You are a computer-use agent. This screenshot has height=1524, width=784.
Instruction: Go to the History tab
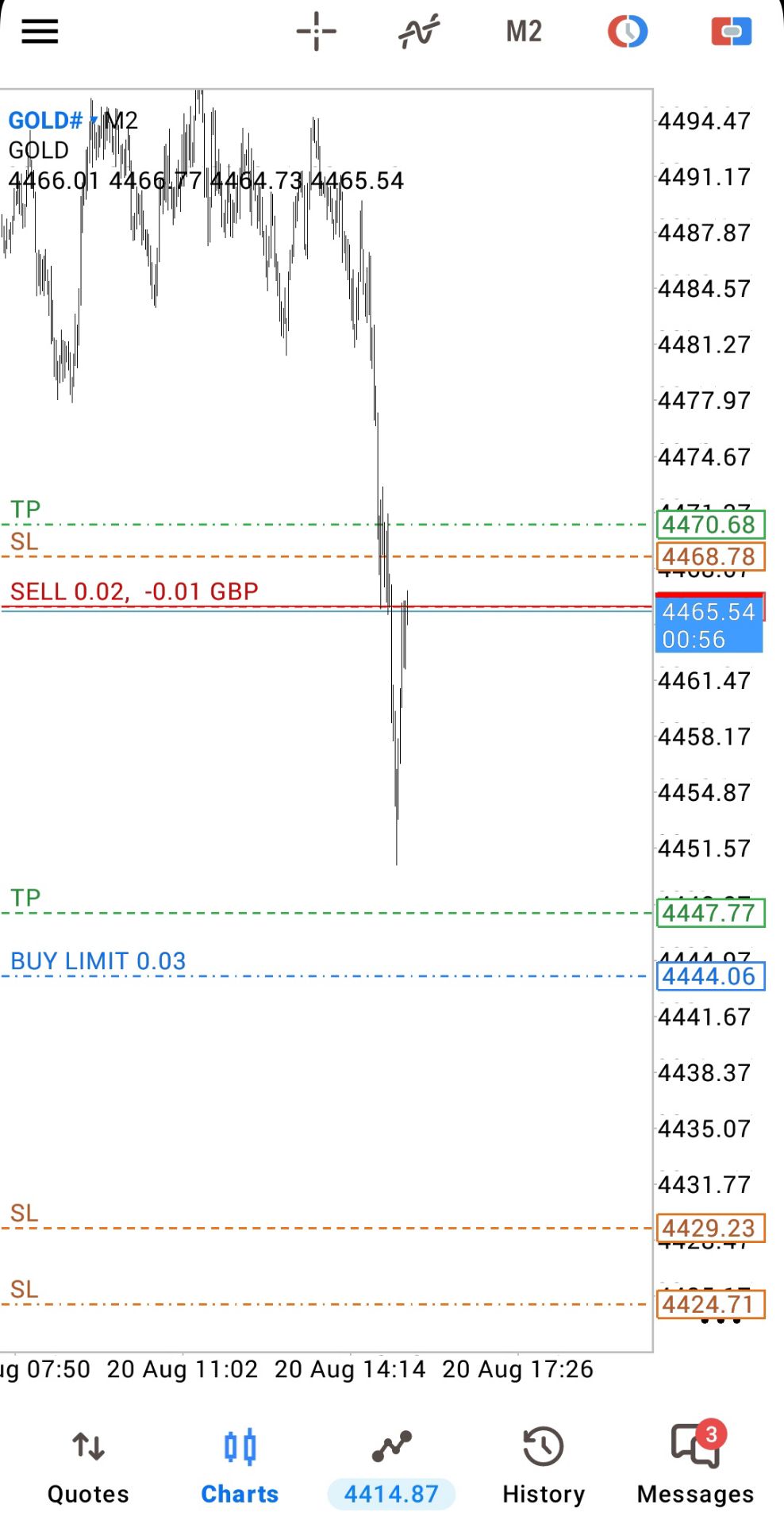pyautogui.click(x=544, y=1467)
